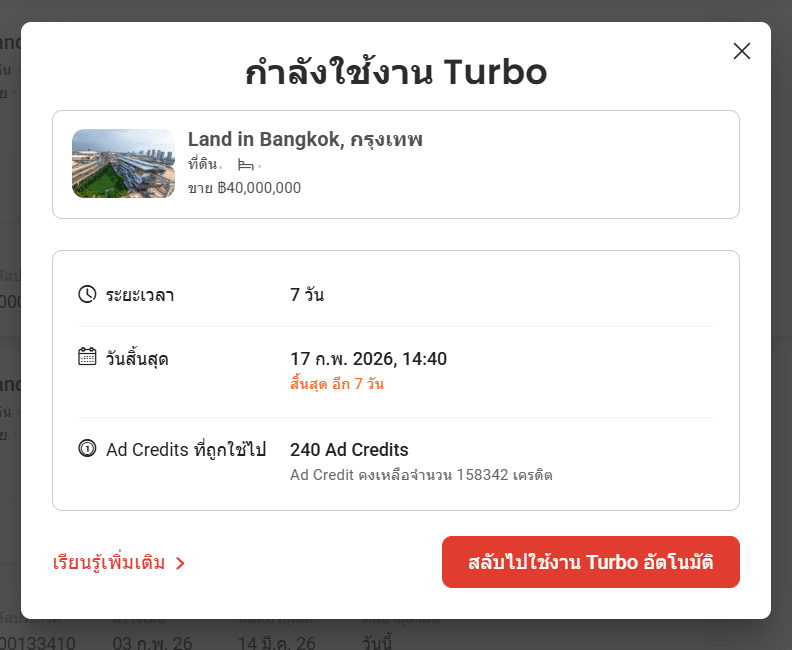The height and width of the screenshot is (650, 792).
Task: Open the Land in Bangkok listing card
Action: point(395,164)
